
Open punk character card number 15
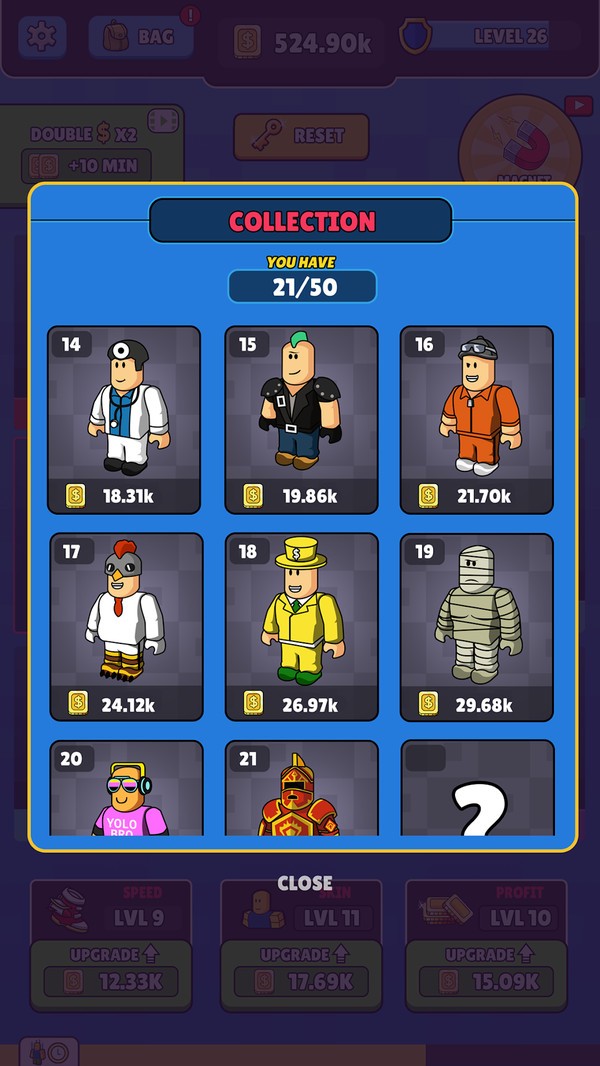[x=301, y=420]
